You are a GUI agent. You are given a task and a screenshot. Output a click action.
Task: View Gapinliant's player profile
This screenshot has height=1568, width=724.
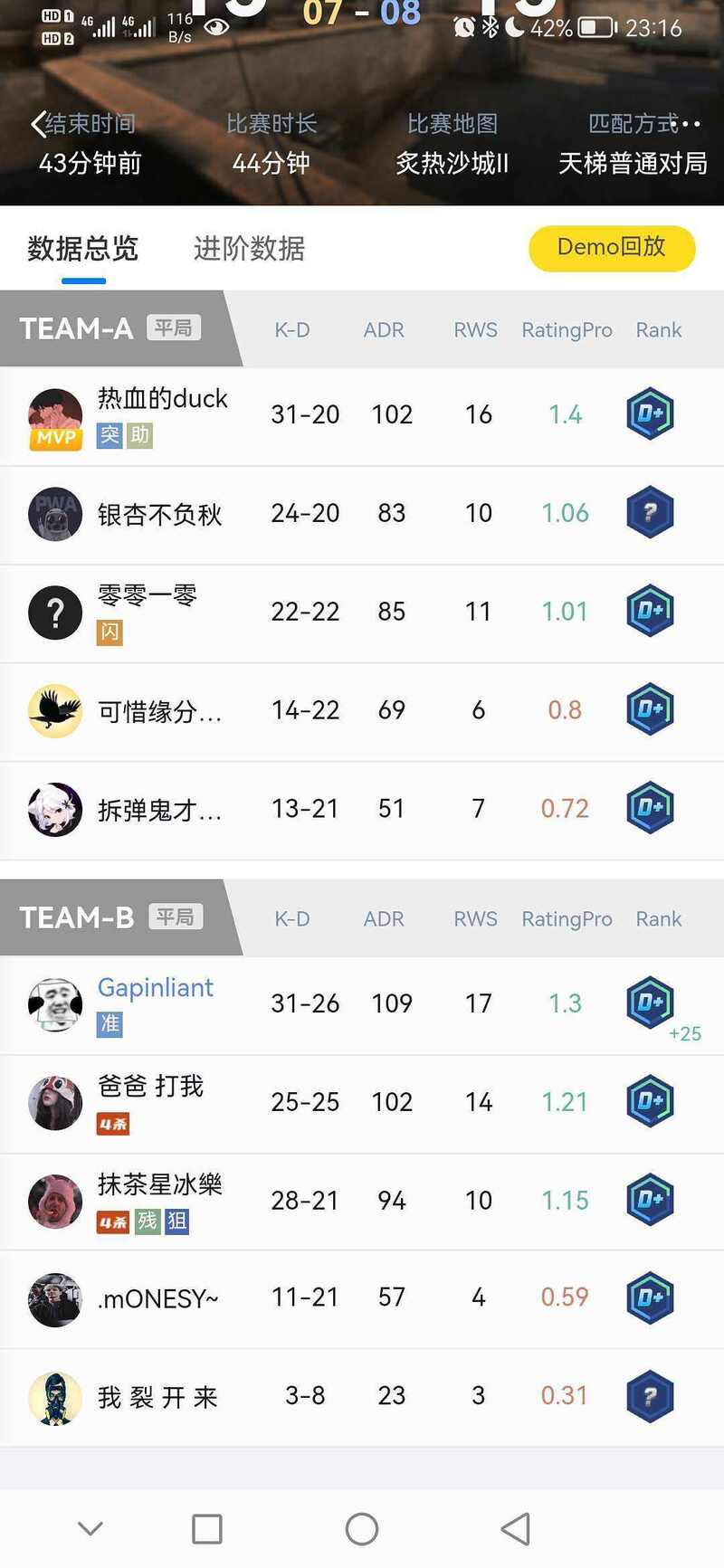point(156,988)
